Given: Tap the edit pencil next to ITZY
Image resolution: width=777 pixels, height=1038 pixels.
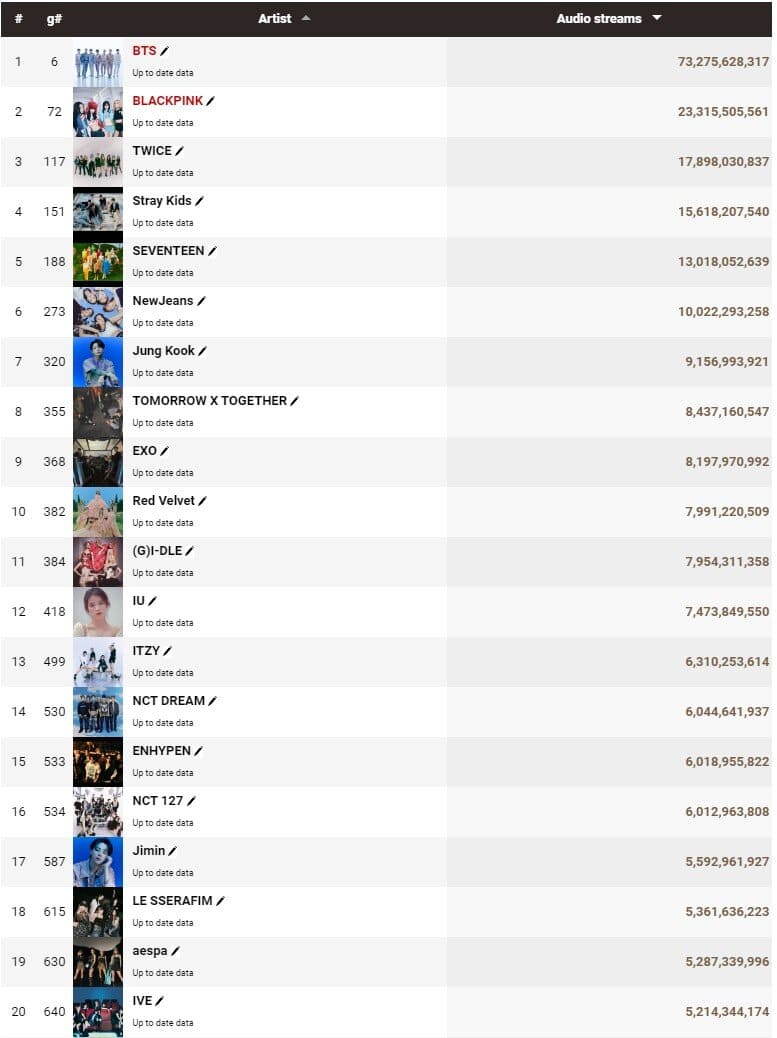Looking at the screenshot, I should pos(168,651).
